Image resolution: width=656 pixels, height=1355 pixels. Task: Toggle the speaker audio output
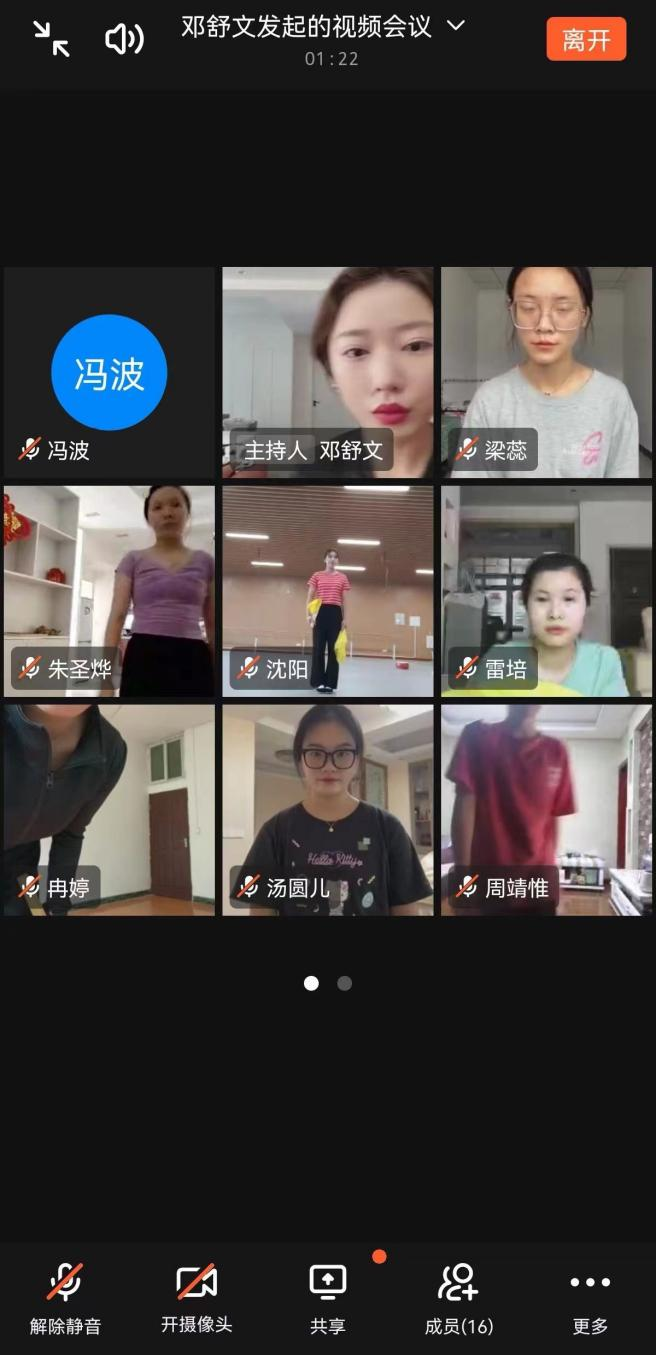click(124, 39)
